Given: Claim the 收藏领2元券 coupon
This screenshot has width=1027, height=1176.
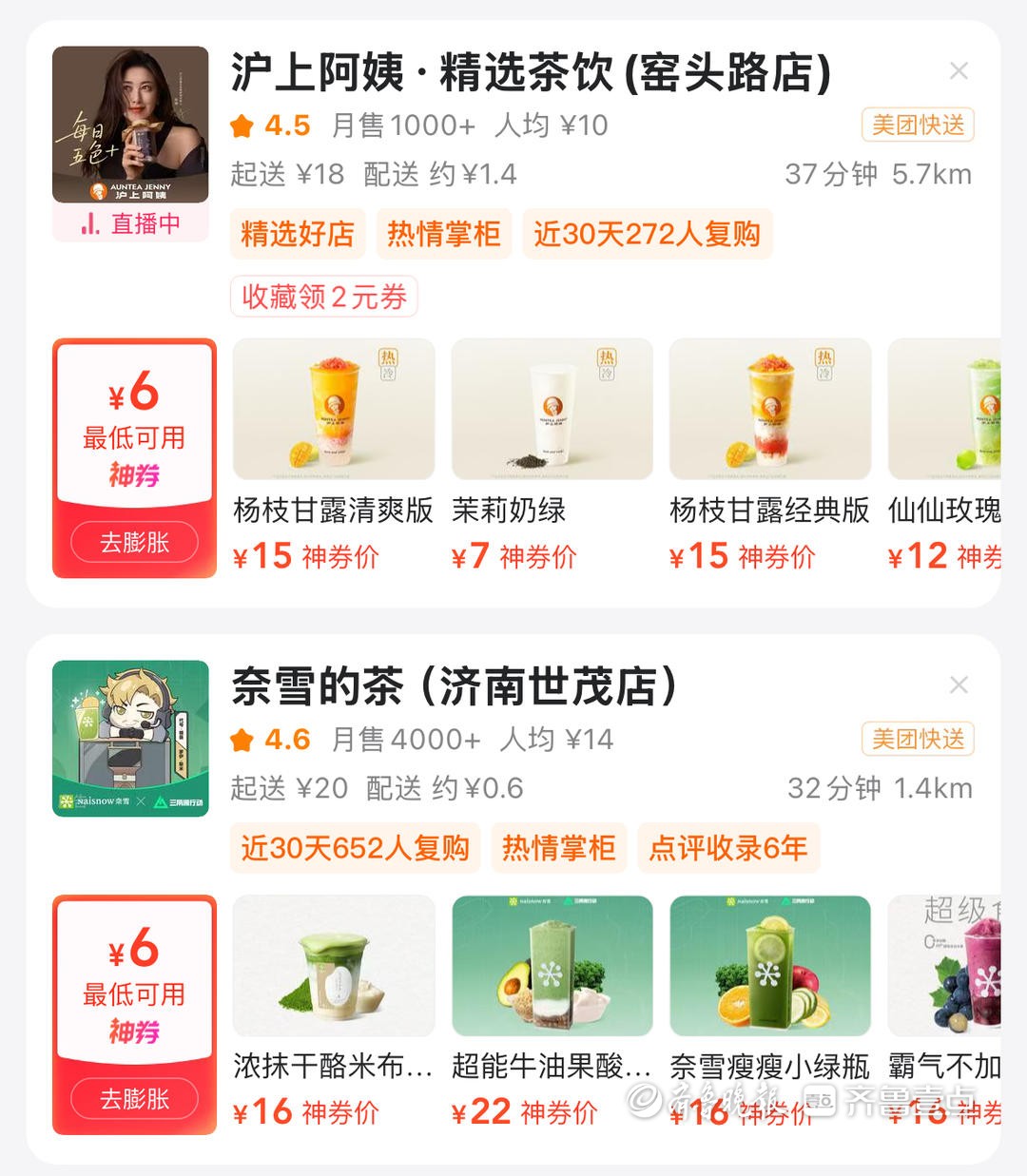Looking at the screenshot, I should (x=323, y=297).
